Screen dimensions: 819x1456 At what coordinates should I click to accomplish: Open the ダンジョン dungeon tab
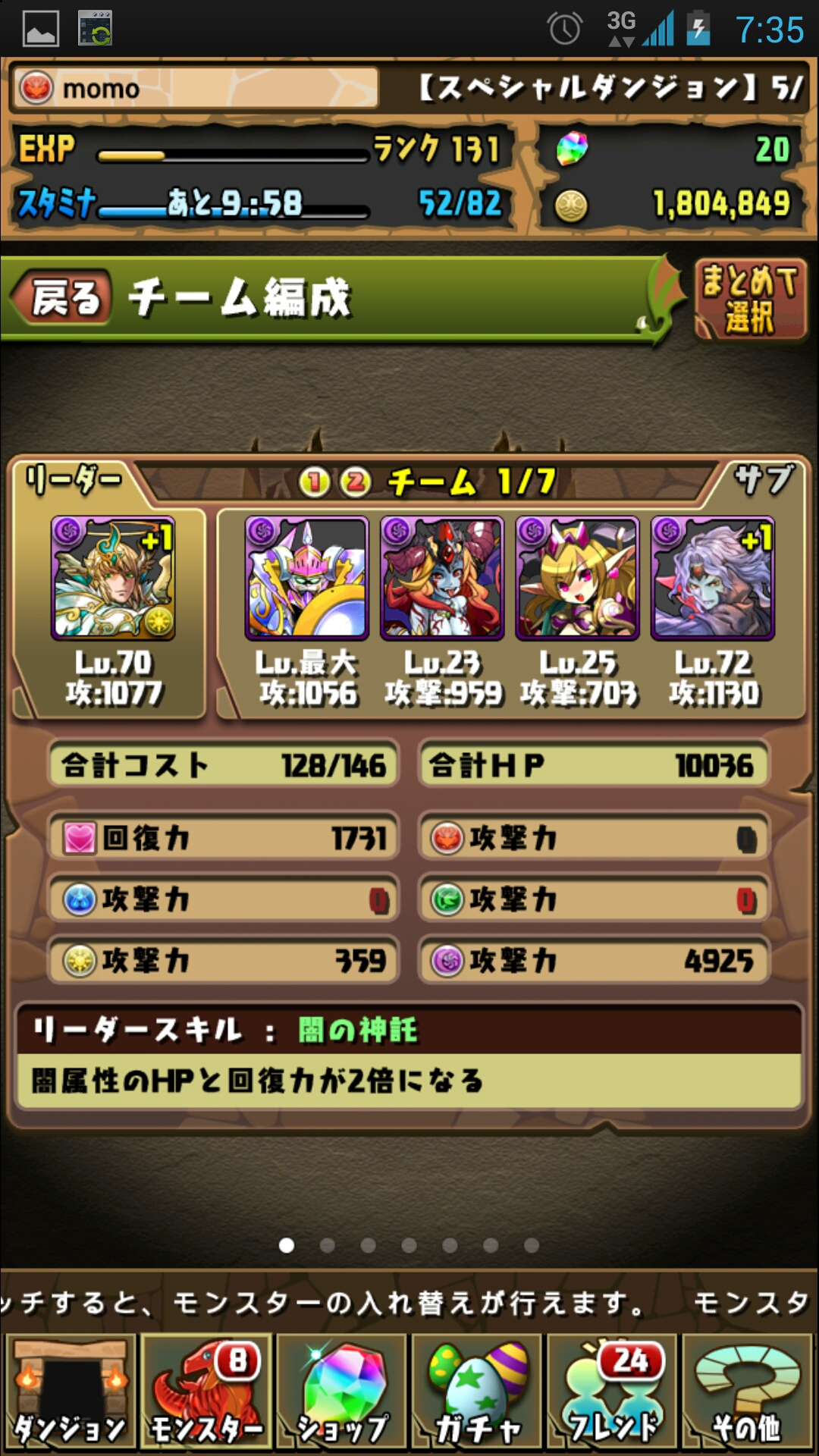[x=70, y=1392]
